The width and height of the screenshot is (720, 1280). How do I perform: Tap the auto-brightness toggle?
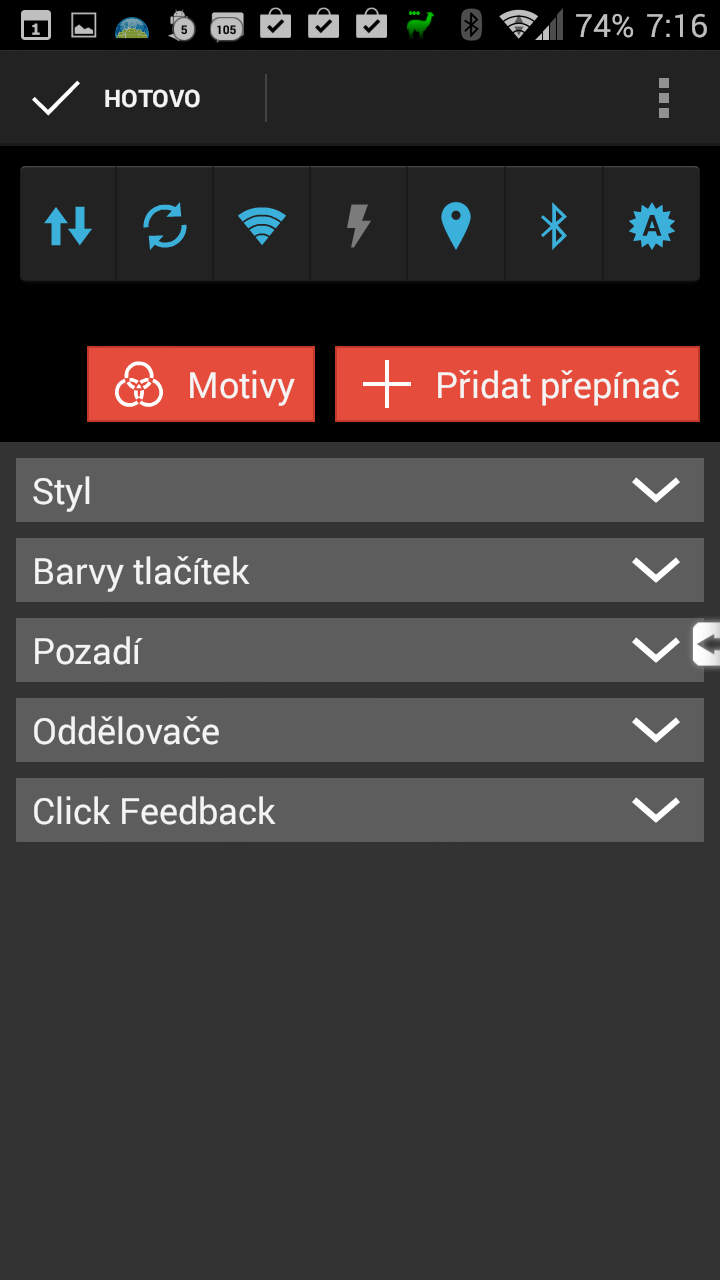coord(652,225)
